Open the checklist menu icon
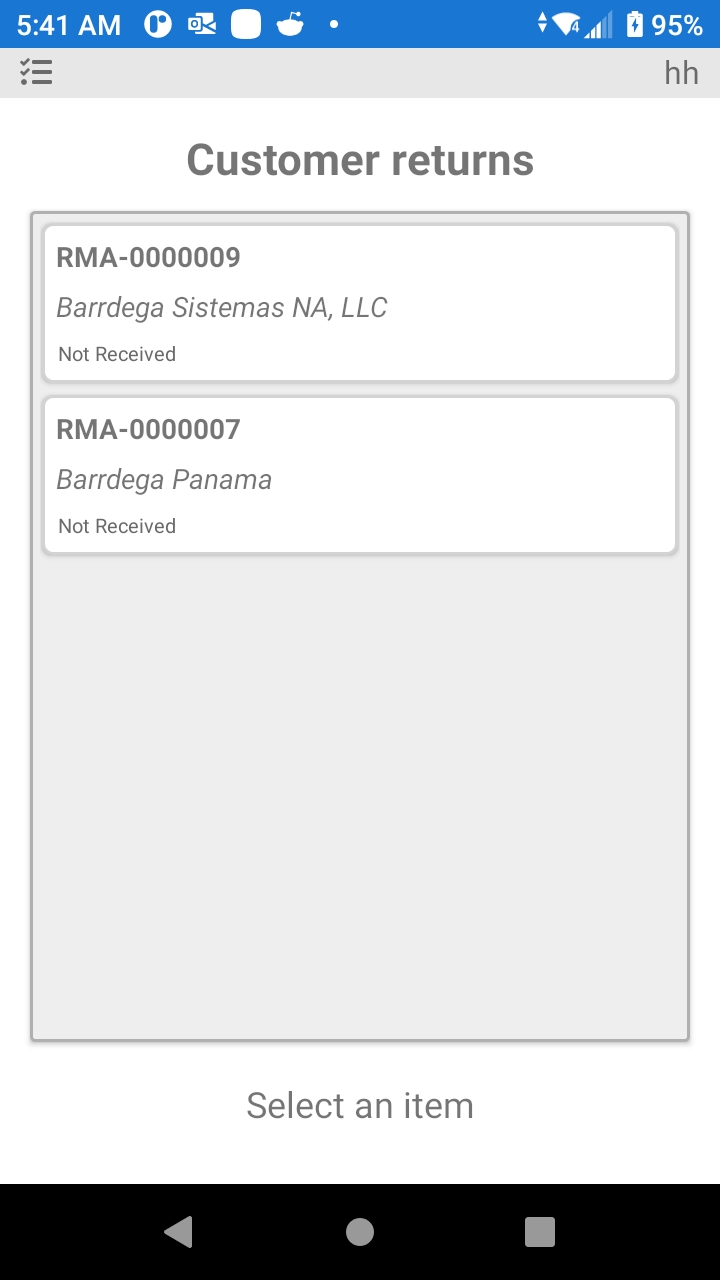Screen dimensions: 720x1280 [36, 72]
